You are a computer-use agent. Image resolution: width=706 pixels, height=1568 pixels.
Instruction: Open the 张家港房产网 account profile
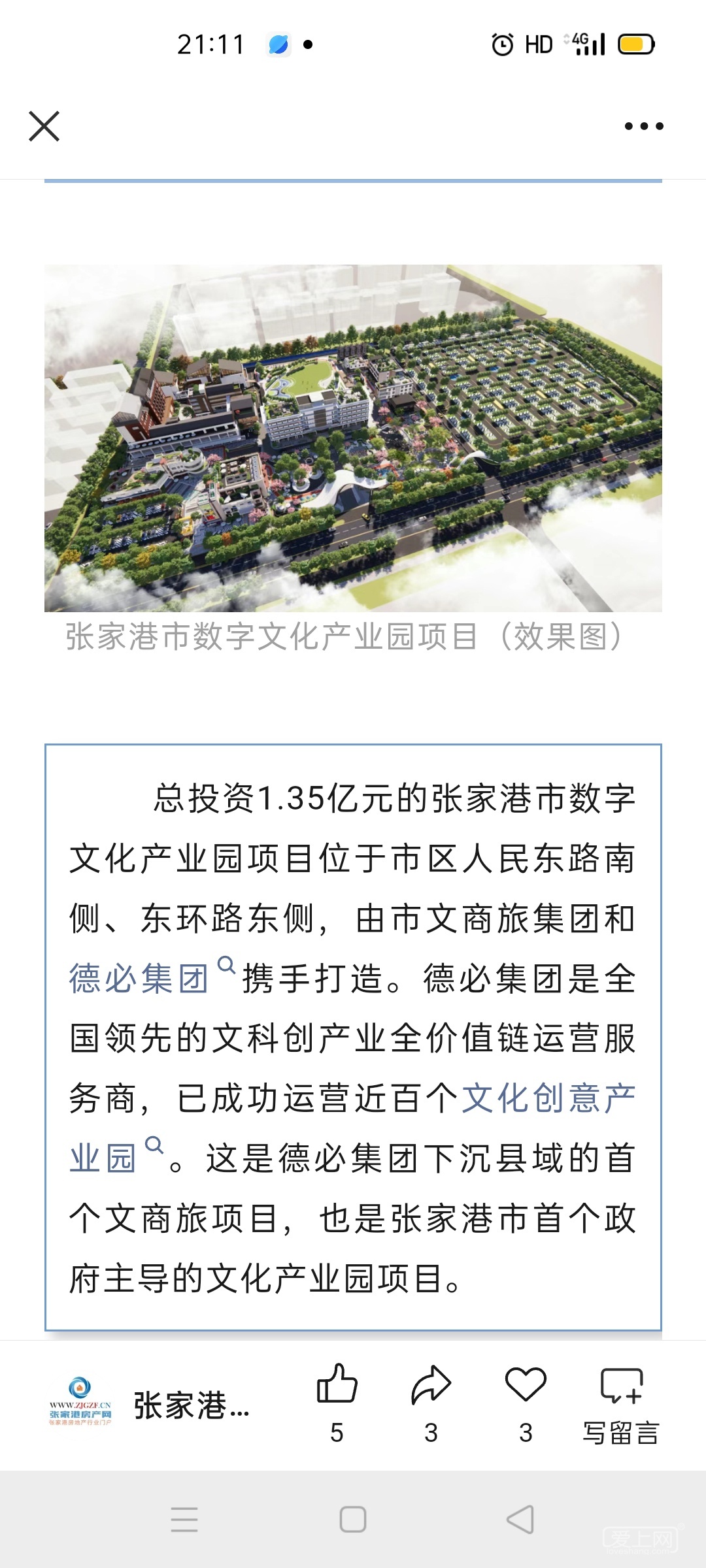[x=150, y=1405]
